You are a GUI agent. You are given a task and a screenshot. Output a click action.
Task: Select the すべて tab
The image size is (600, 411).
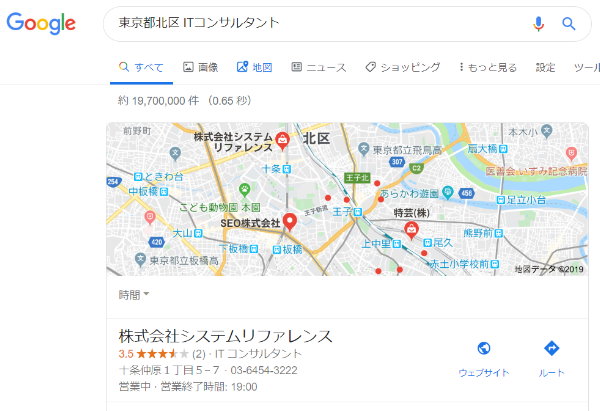[141, 67]
